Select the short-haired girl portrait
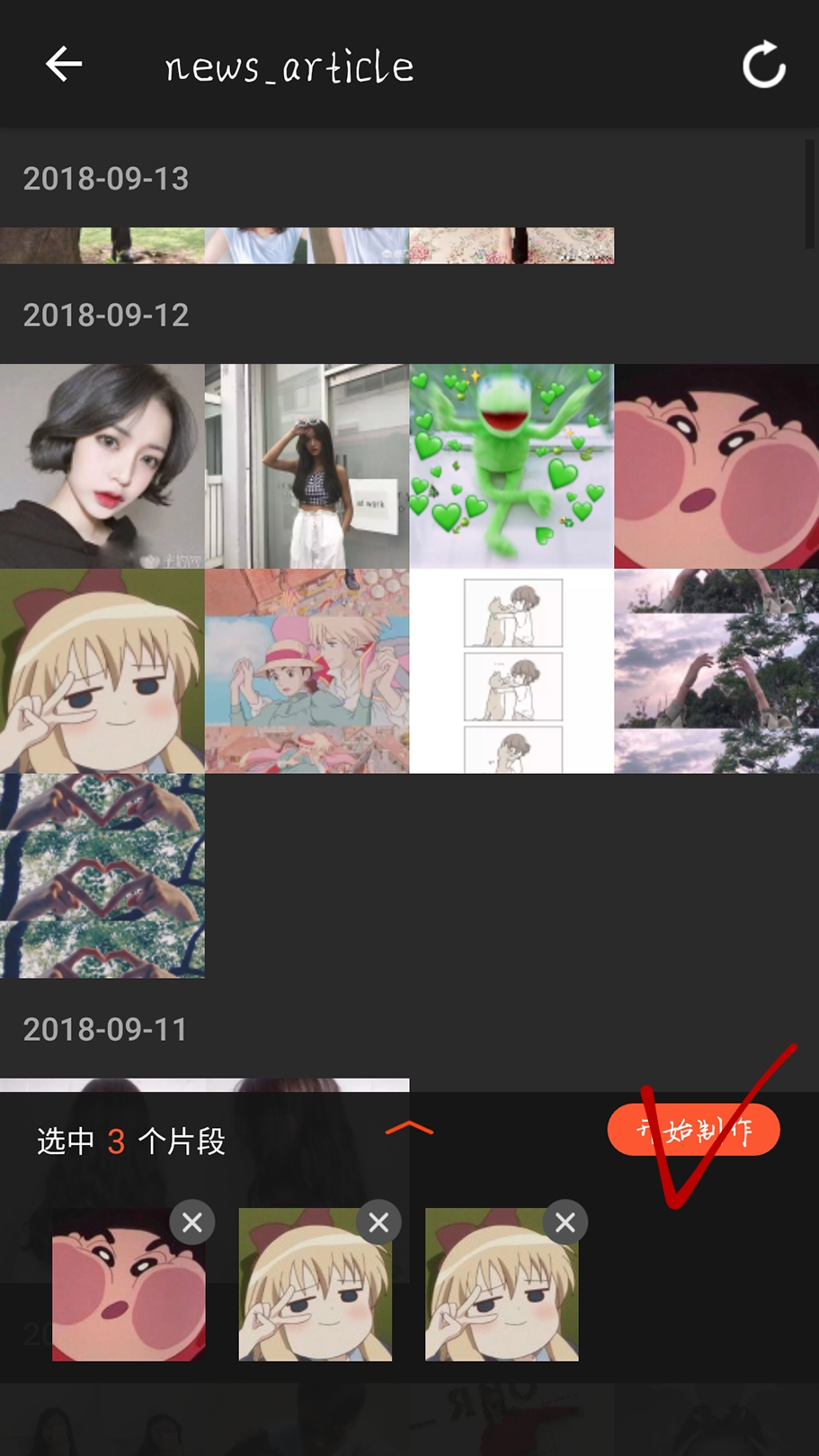819x1456 pixels. [x=102, y=466]
